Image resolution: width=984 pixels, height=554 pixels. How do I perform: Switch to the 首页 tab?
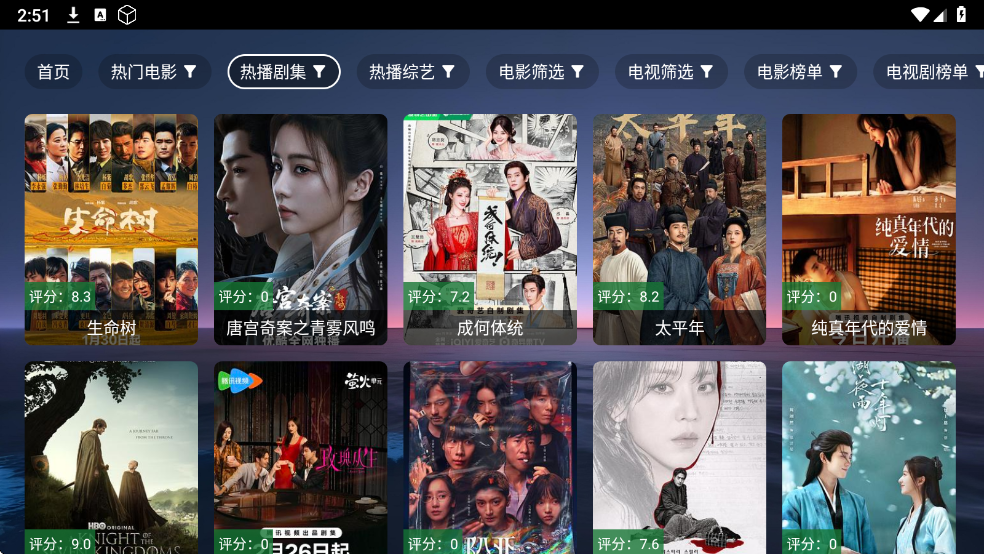53,72
